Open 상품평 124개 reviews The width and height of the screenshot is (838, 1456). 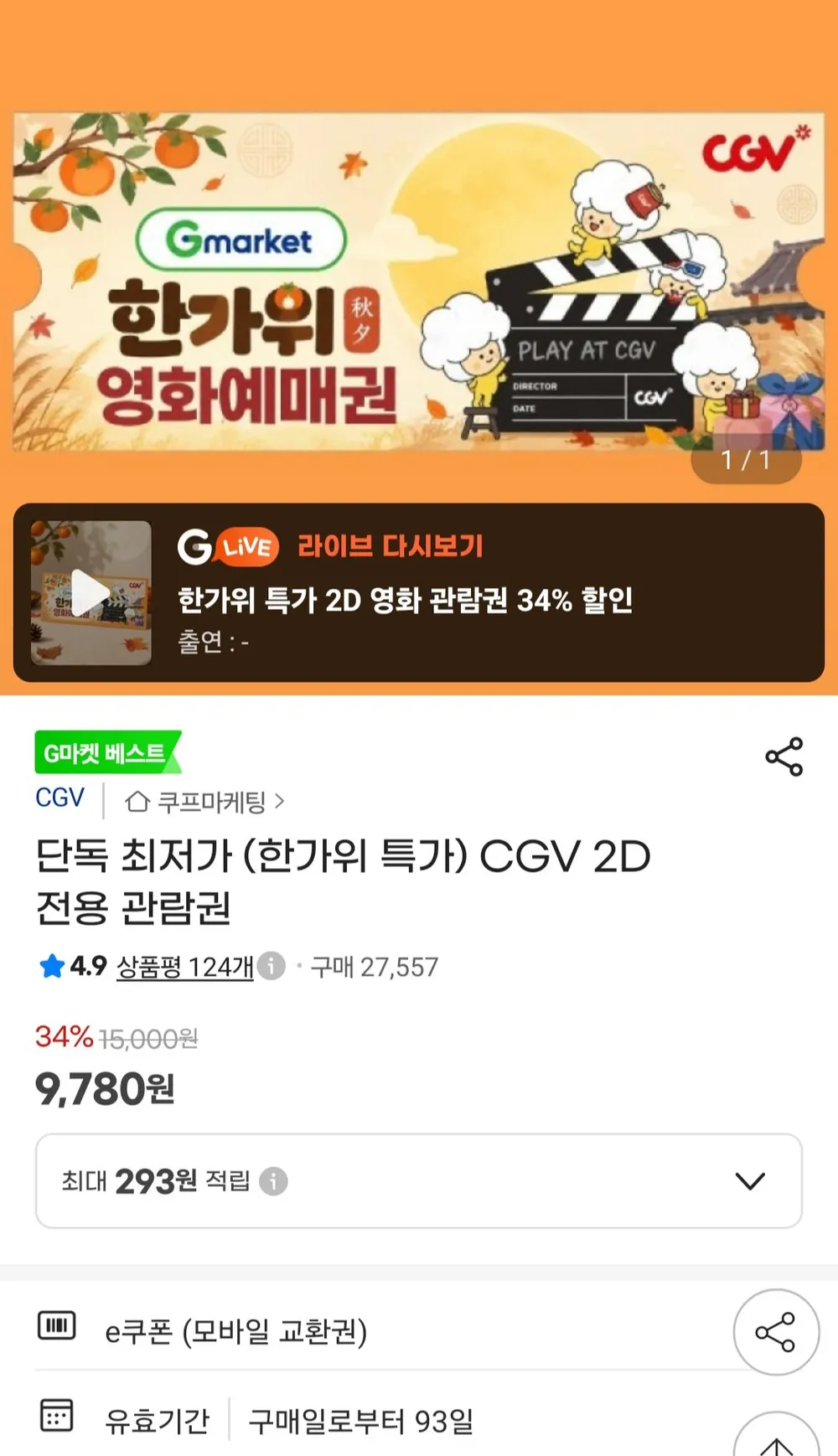tap(184, 967)
